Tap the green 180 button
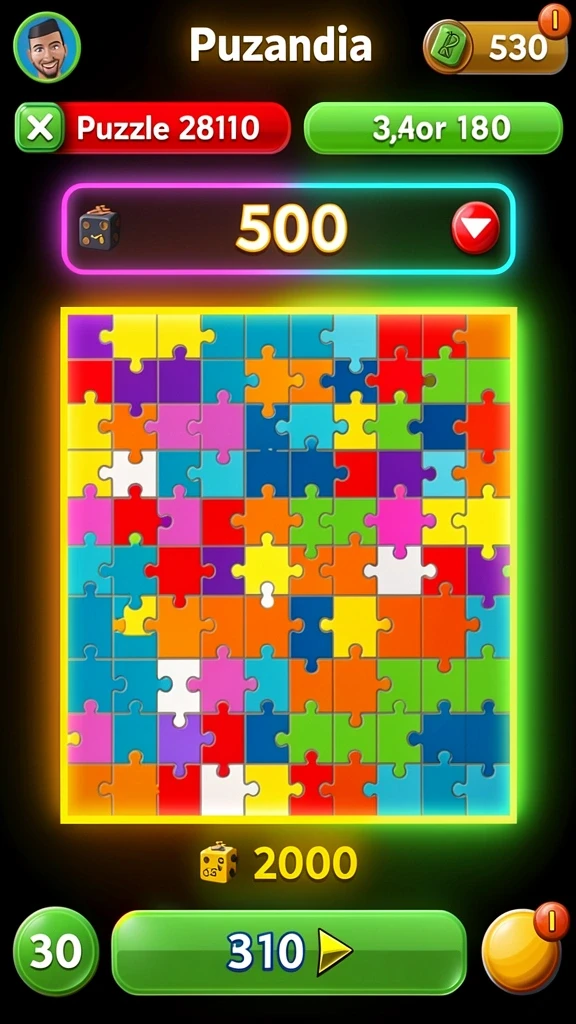 [x=433, y=128]
